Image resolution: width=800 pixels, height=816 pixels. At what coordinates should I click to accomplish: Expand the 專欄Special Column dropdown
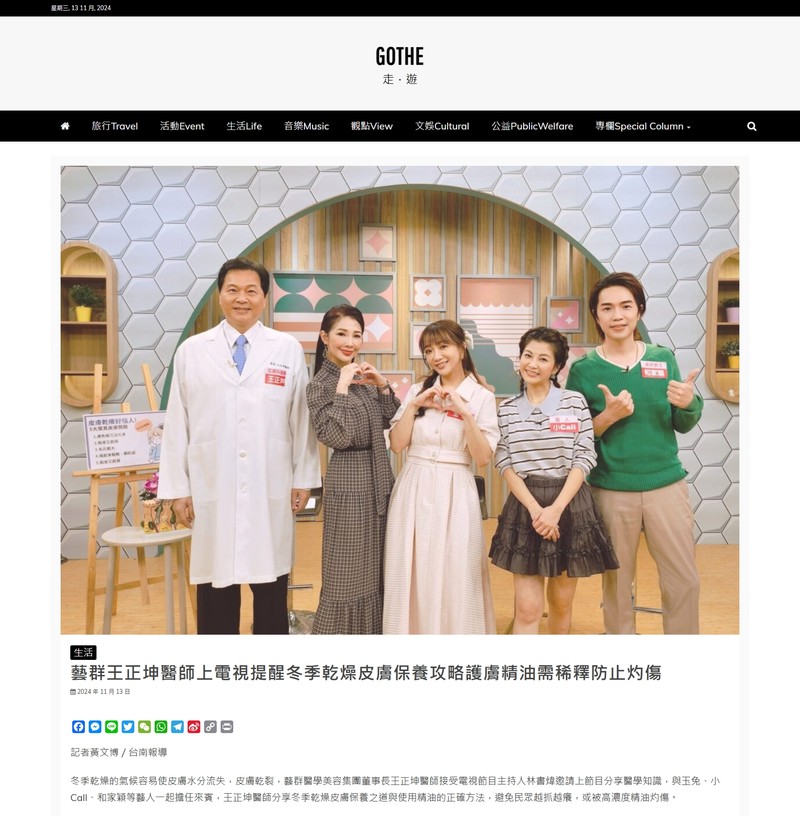643,126
